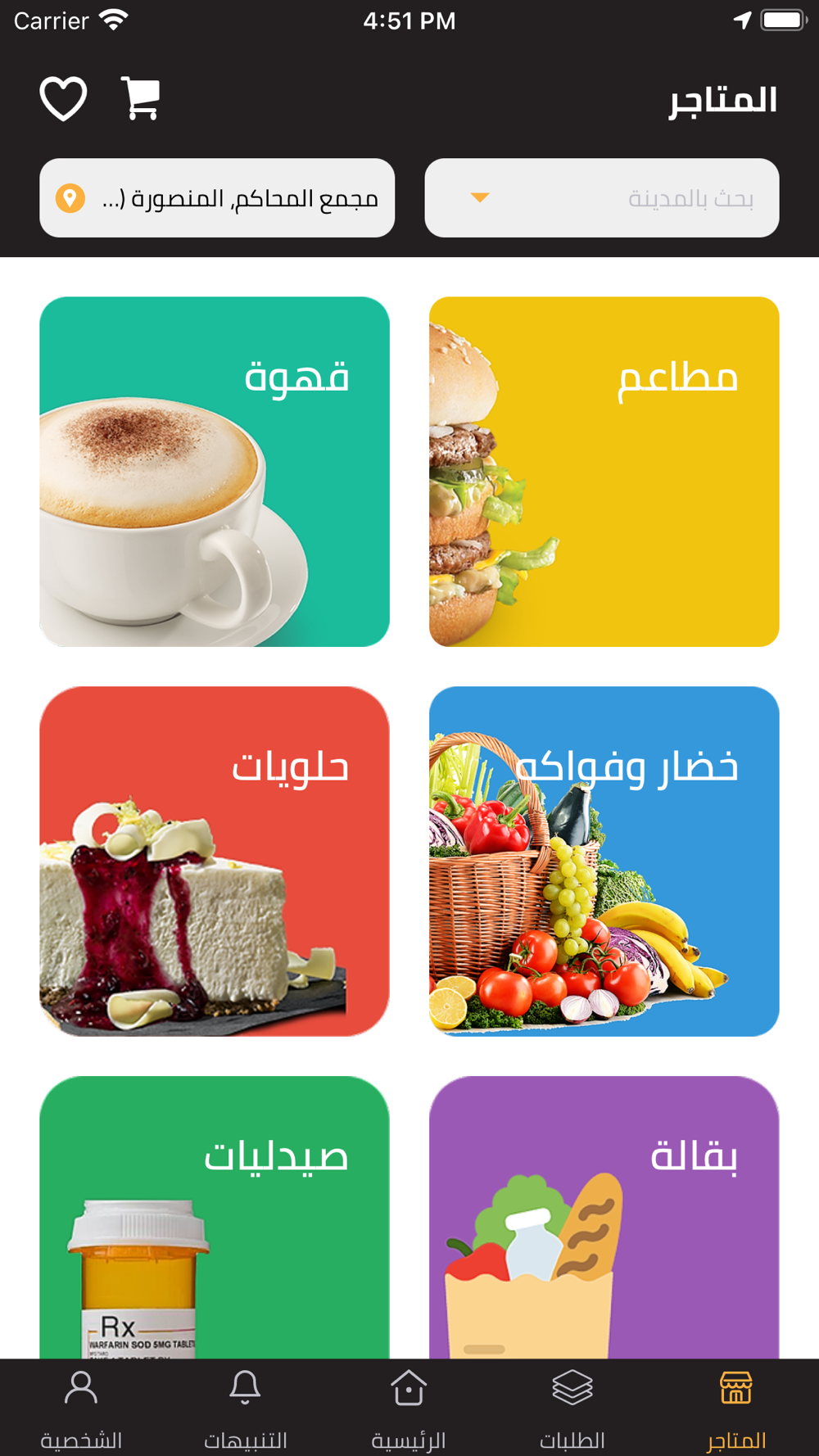Viewport: 819px width, 1456px height.
Task: Switch to the الشخصية profile tab
Action: [81, 1409]
